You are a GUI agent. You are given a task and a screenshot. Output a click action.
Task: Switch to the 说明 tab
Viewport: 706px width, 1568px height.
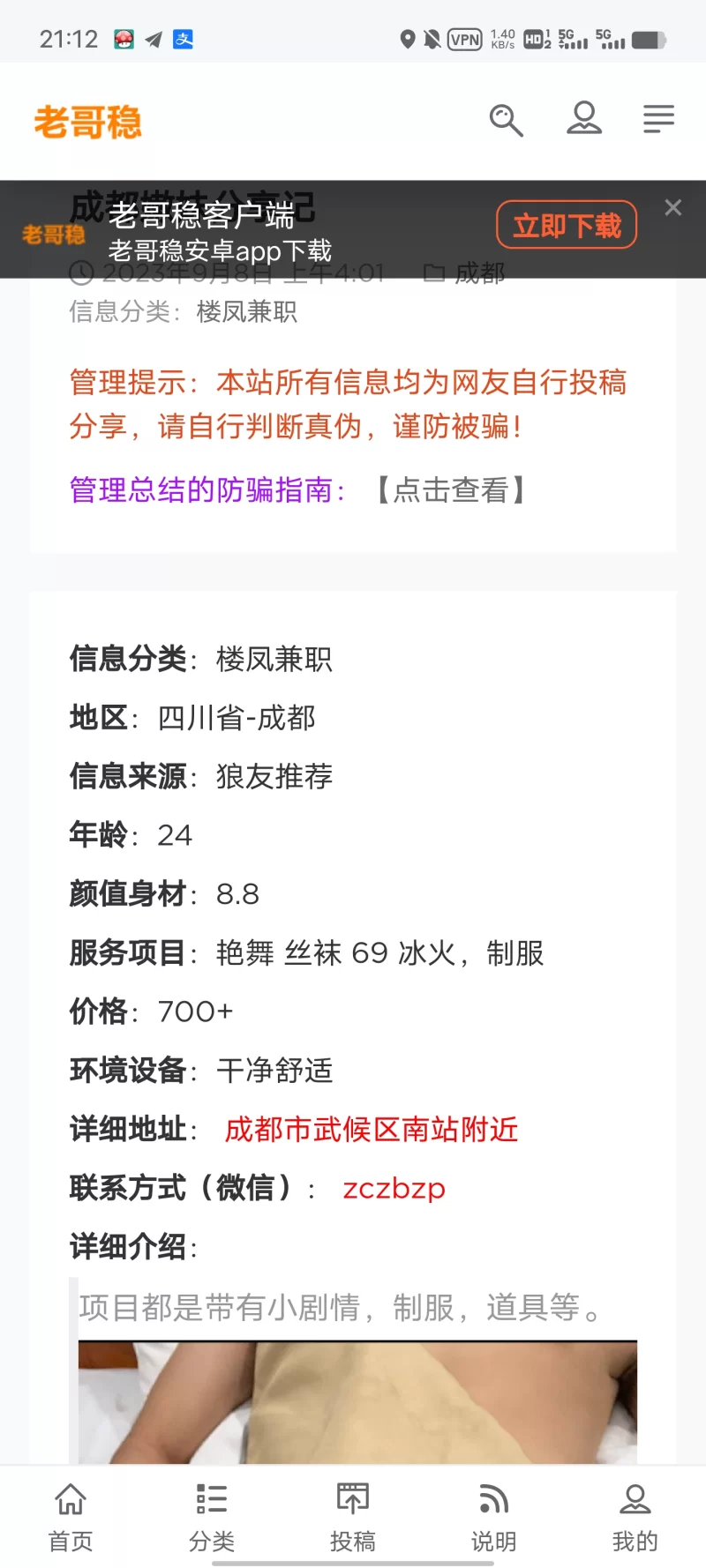[x=494, y=1517]
